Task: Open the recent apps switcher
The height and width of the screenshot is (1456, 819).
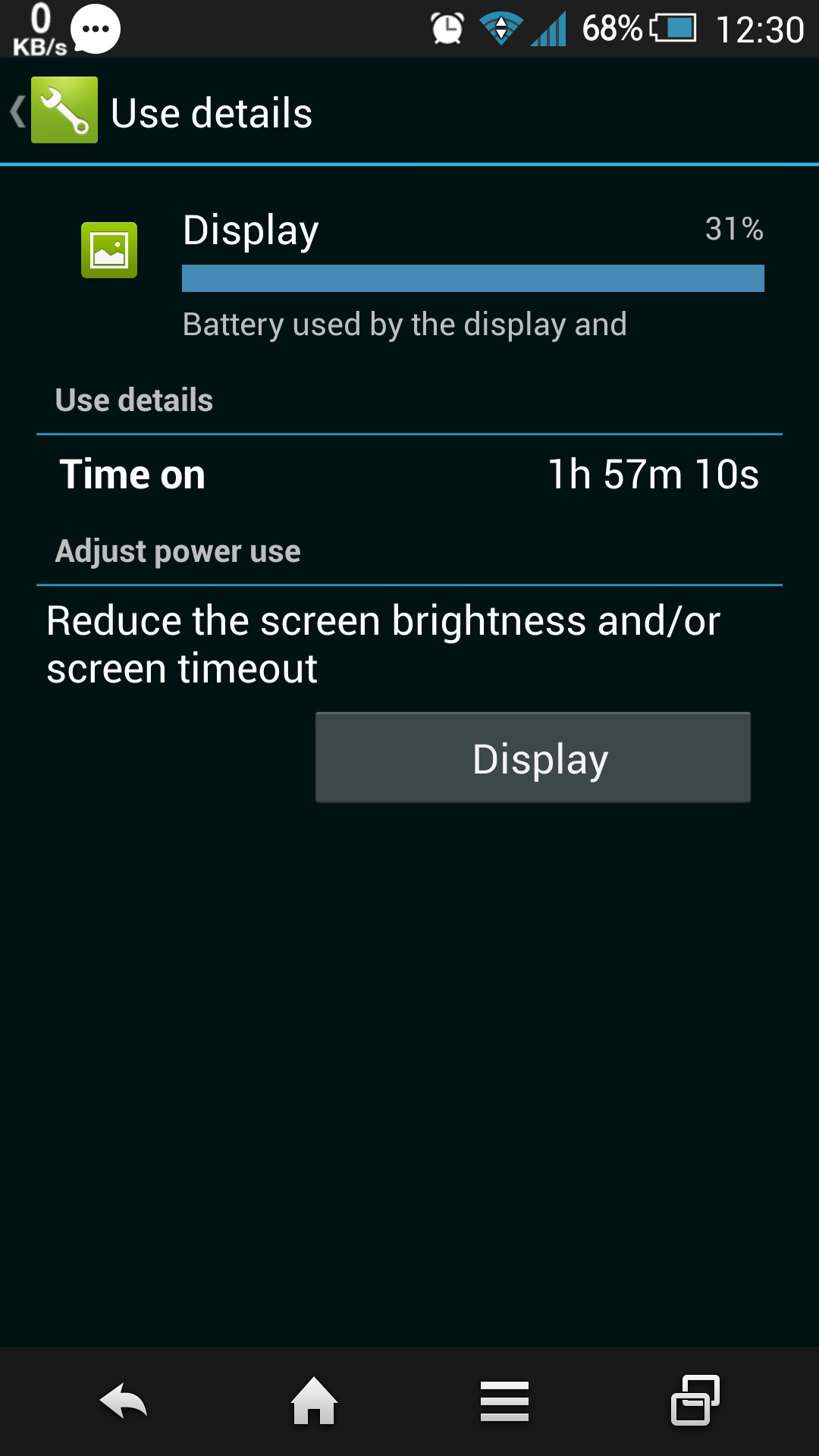Action: (695, 1401)
